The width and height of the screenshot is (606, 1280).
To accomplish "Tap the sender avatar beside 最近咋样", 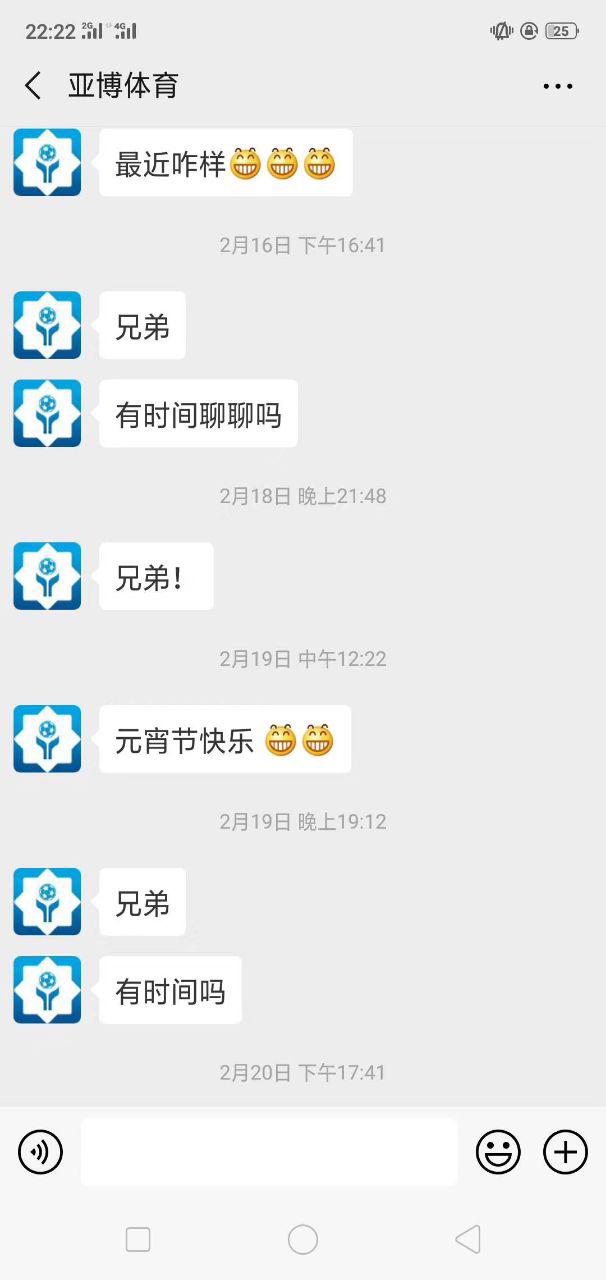I will (x=47, y=162).
